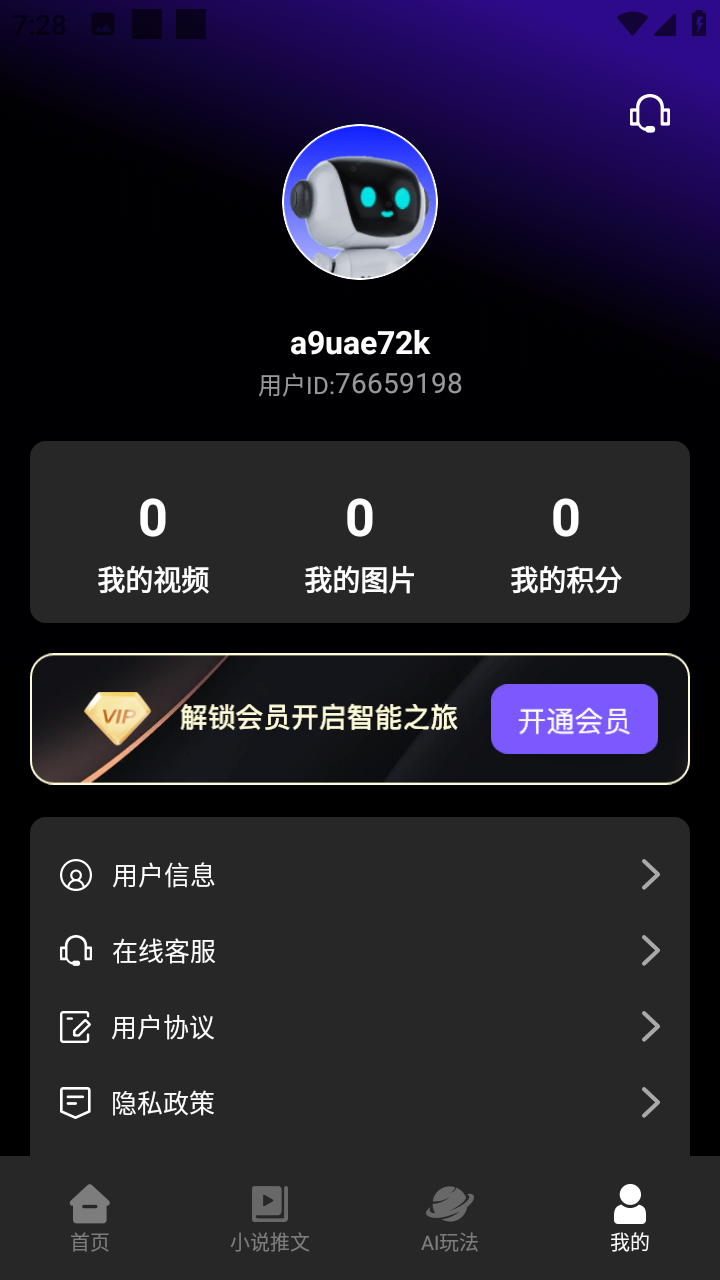The height and width of the screenshot is (1280, 720).
Task: Open 隐私政策 row
Action: pos(360,1103)
